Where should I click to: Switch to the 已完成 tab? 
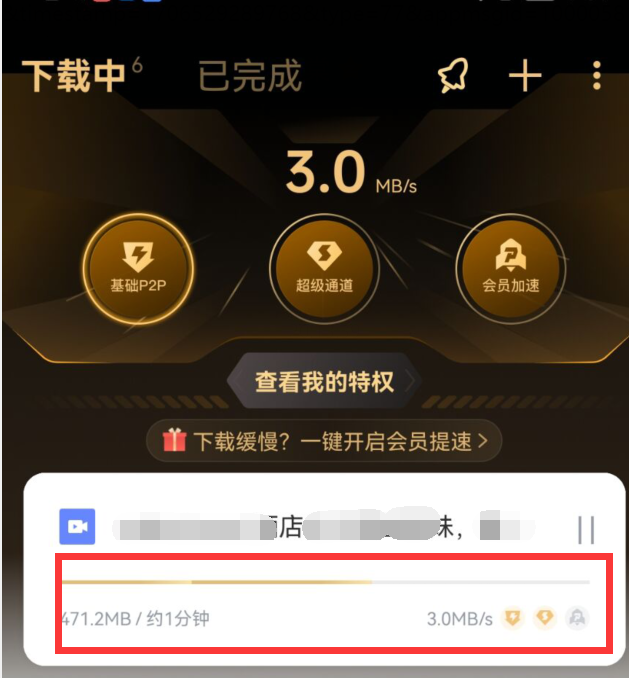click(x=250, y=77)
